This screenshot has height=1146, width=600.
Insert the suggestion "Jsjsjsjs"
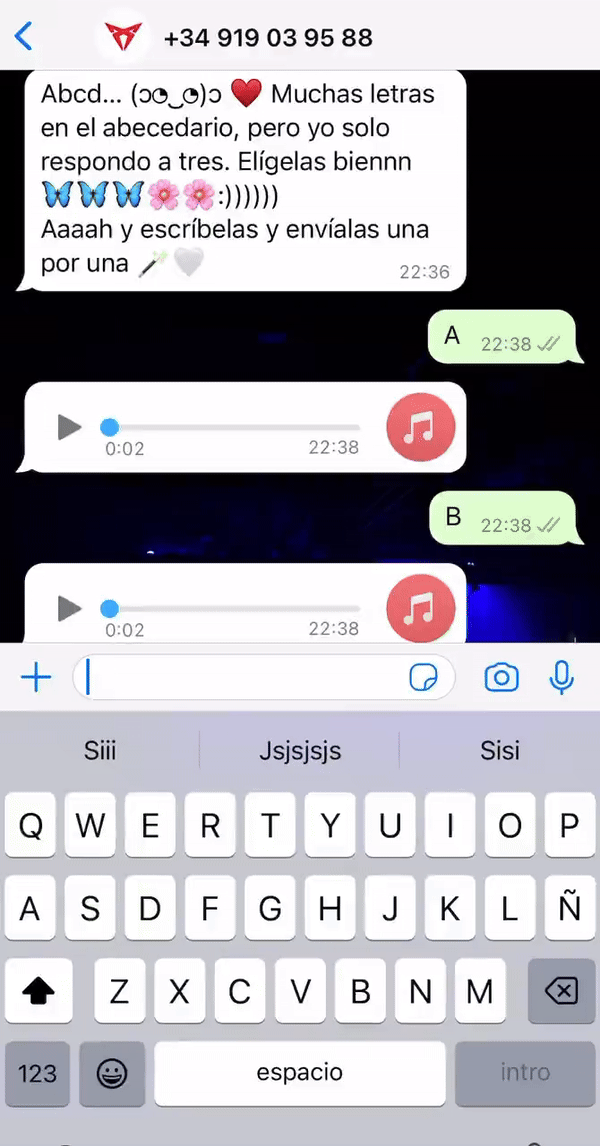299,750
